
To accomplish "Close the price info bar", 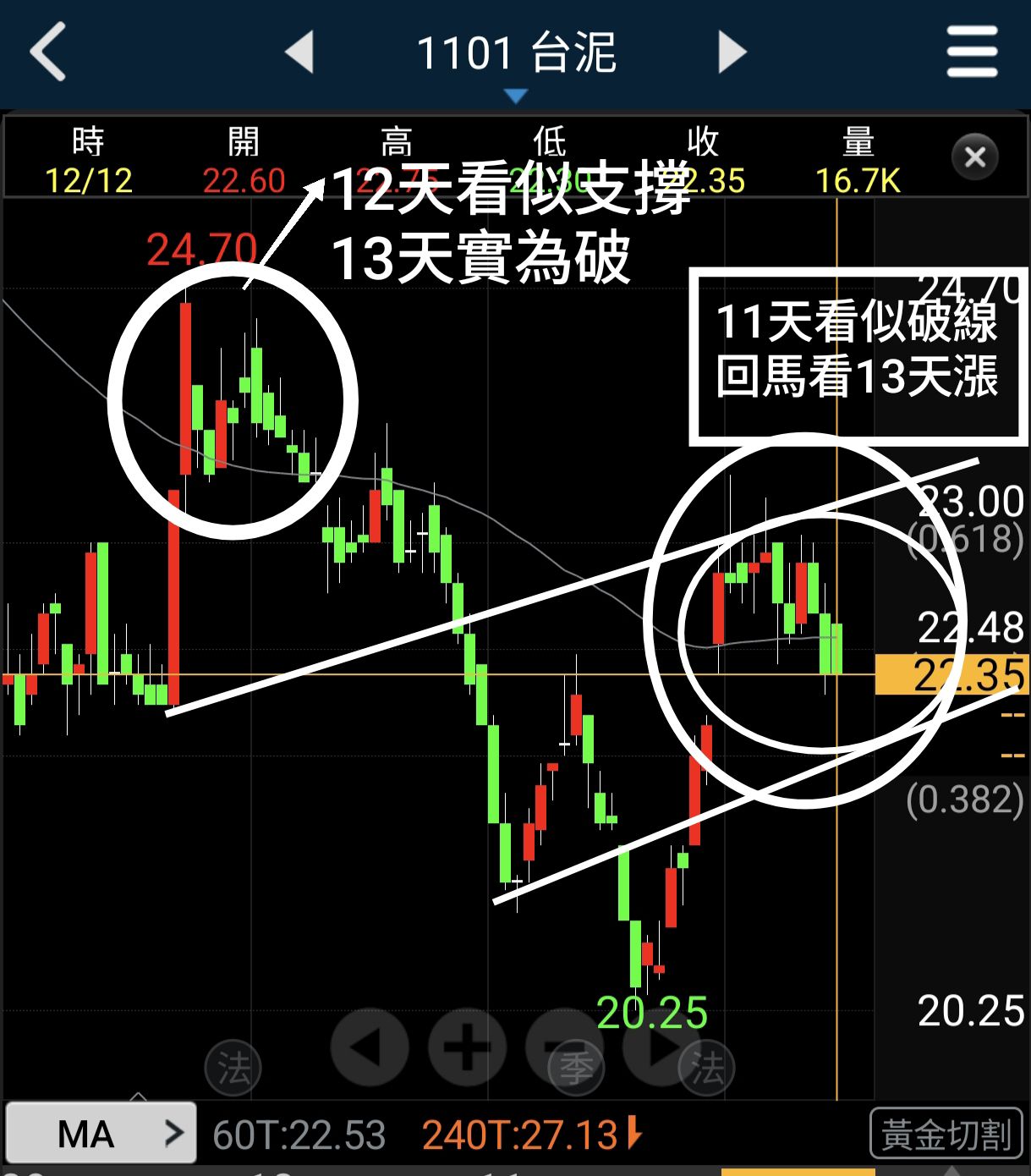I will (975, 157).
